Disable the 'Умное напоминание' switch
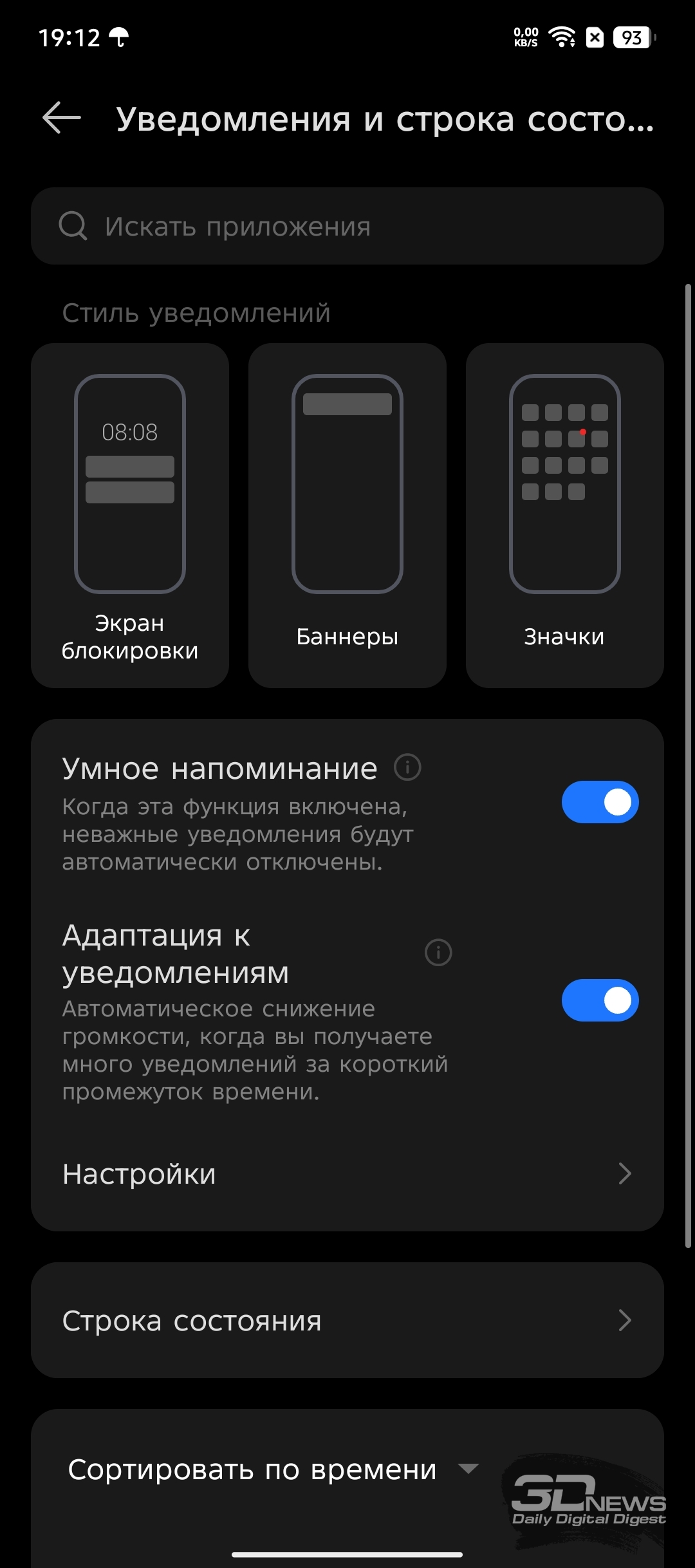 pyautogui.click(x=600, y=802)
